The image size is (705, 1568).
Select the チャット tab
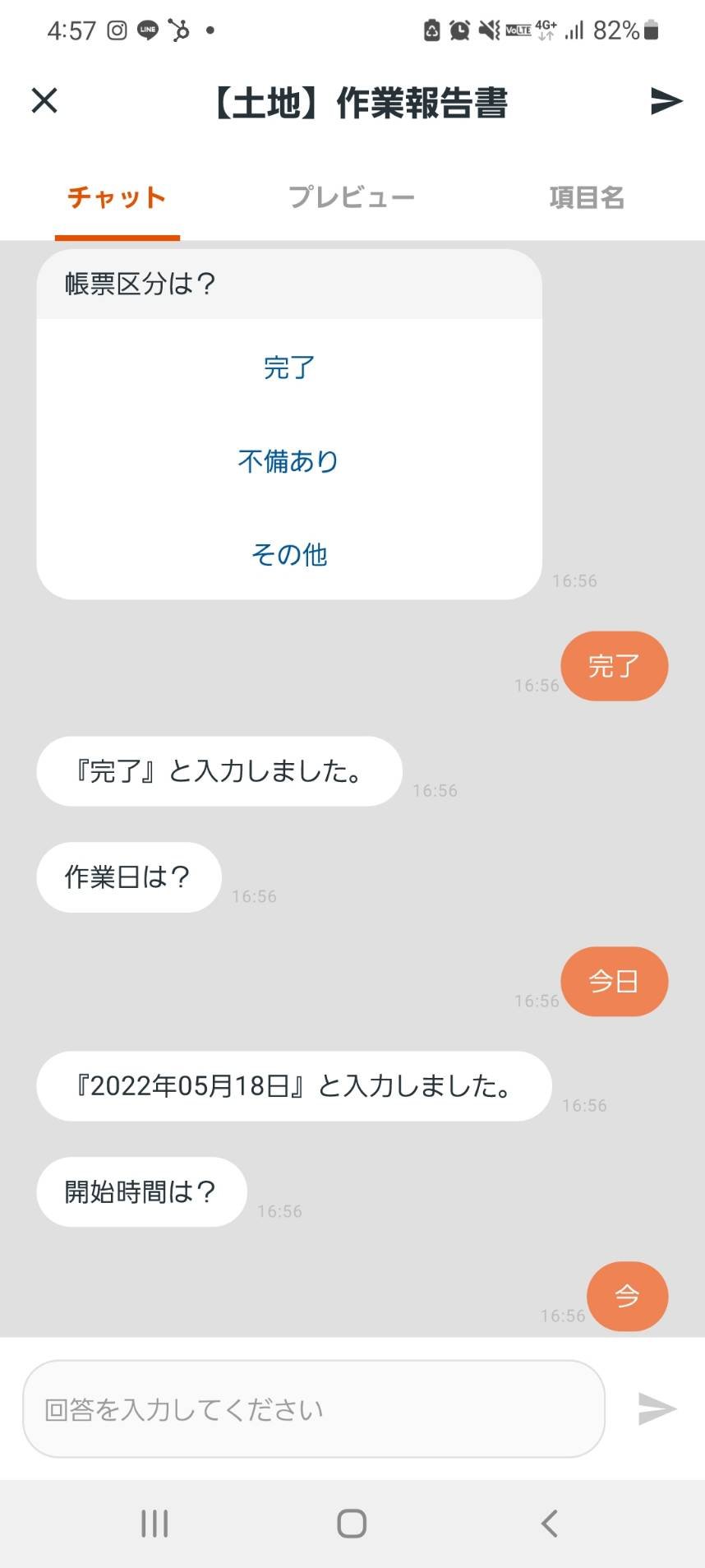click(x=117, y=198)
